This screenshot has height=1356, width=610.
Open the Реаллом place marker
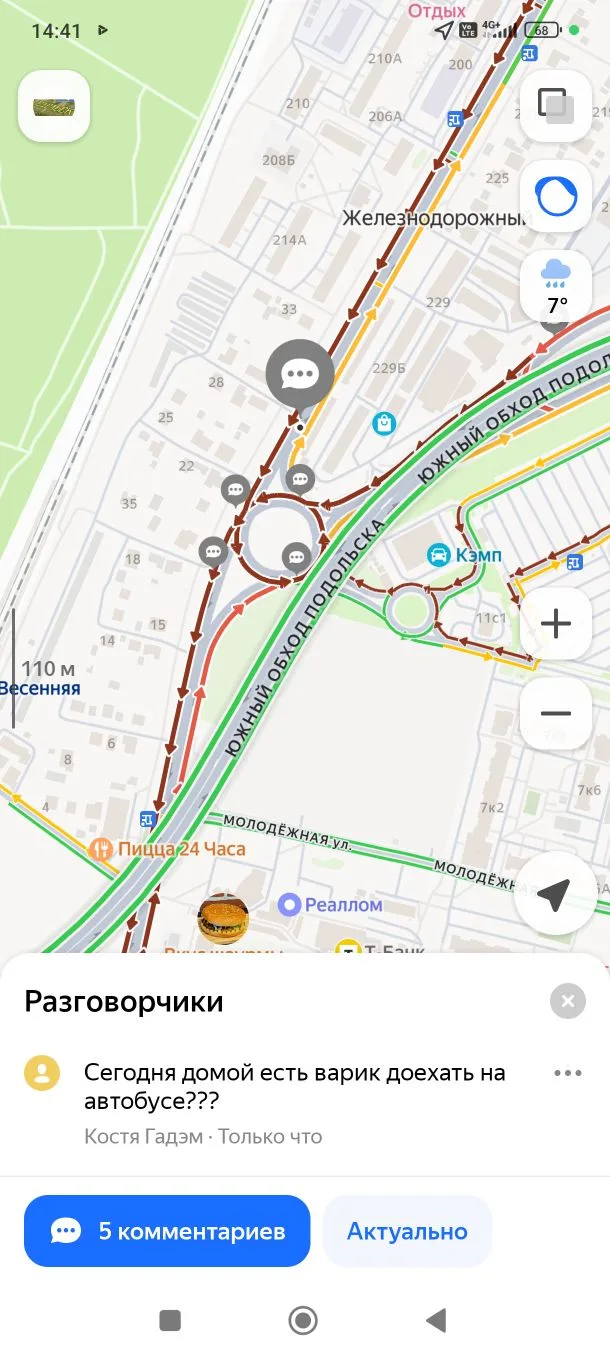tap(290, 905)
